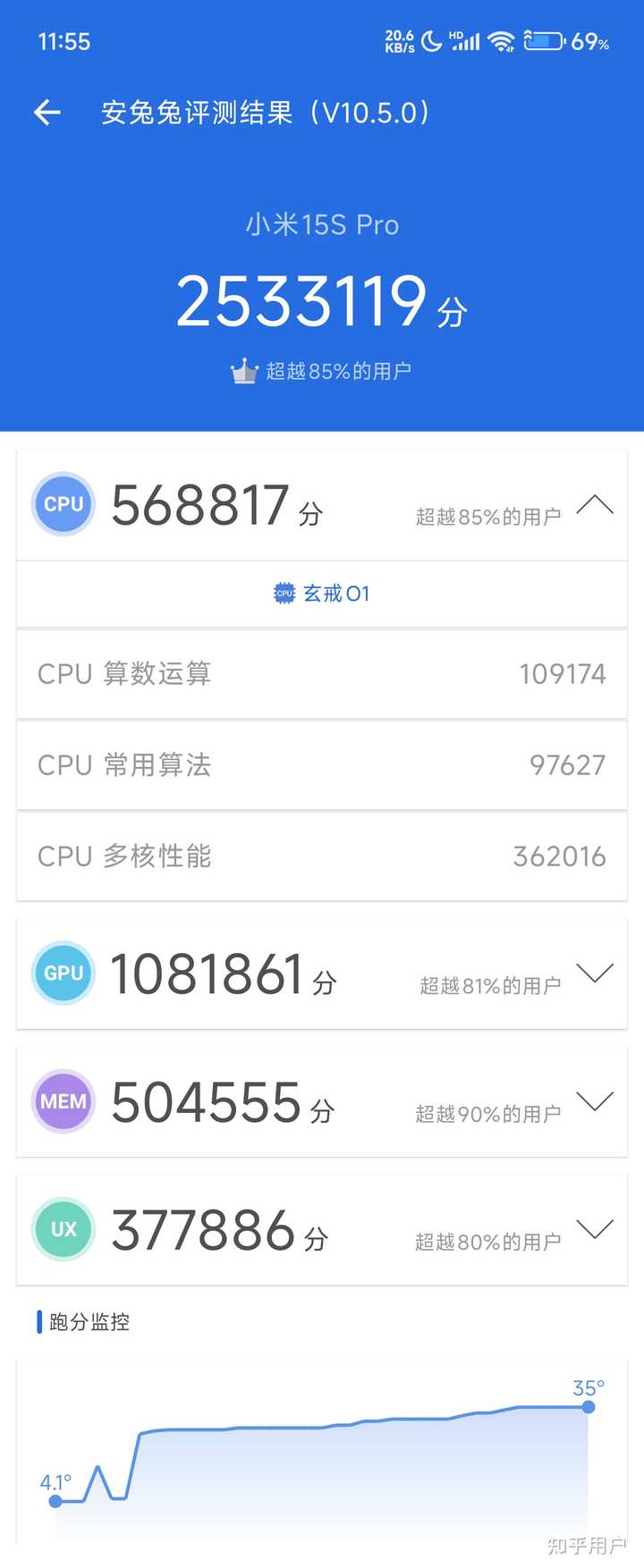
Task: Select the 35° endpoint on the temperature chart
Action: pos(588,1406)
